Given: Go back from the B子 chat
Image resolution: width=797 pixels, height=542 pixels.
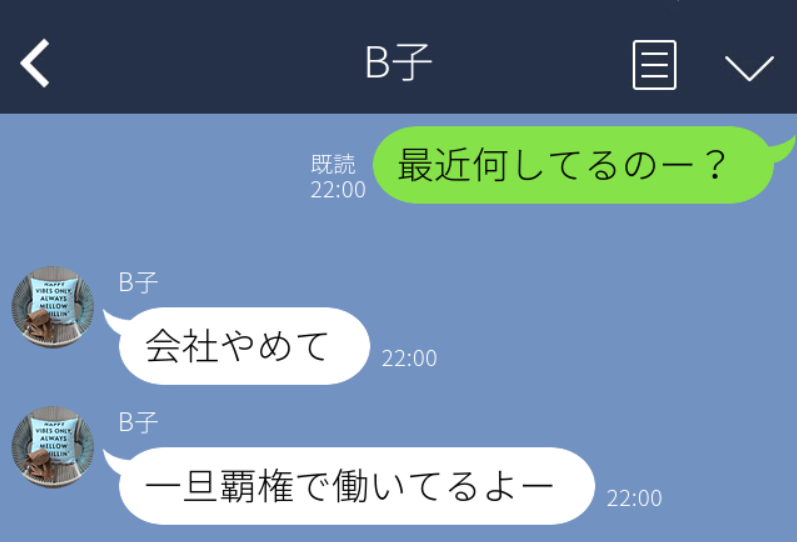Looking at the screenshot, I should (35, 64).
